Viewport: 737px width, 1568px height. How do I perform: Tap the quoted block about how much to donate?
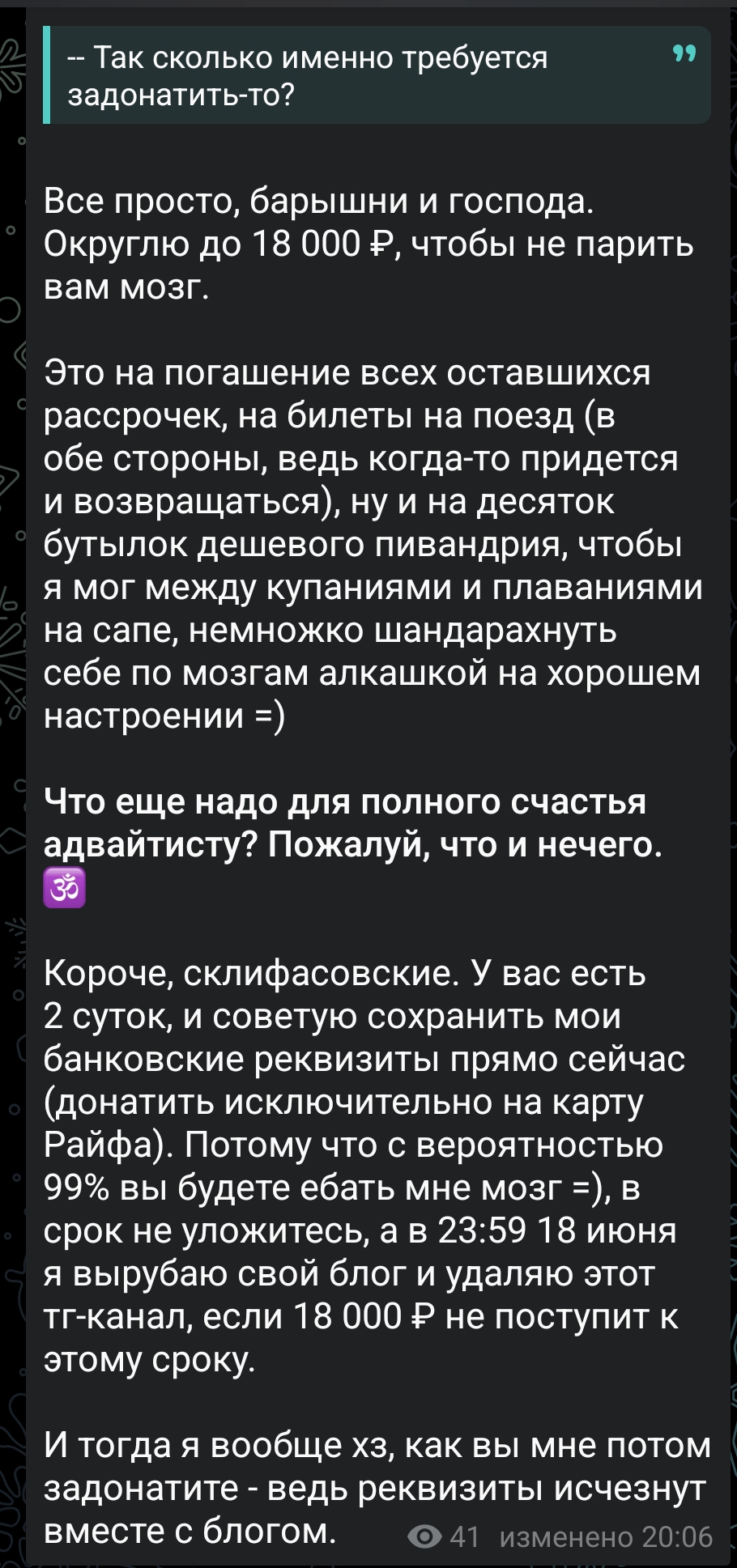point(377,75)
